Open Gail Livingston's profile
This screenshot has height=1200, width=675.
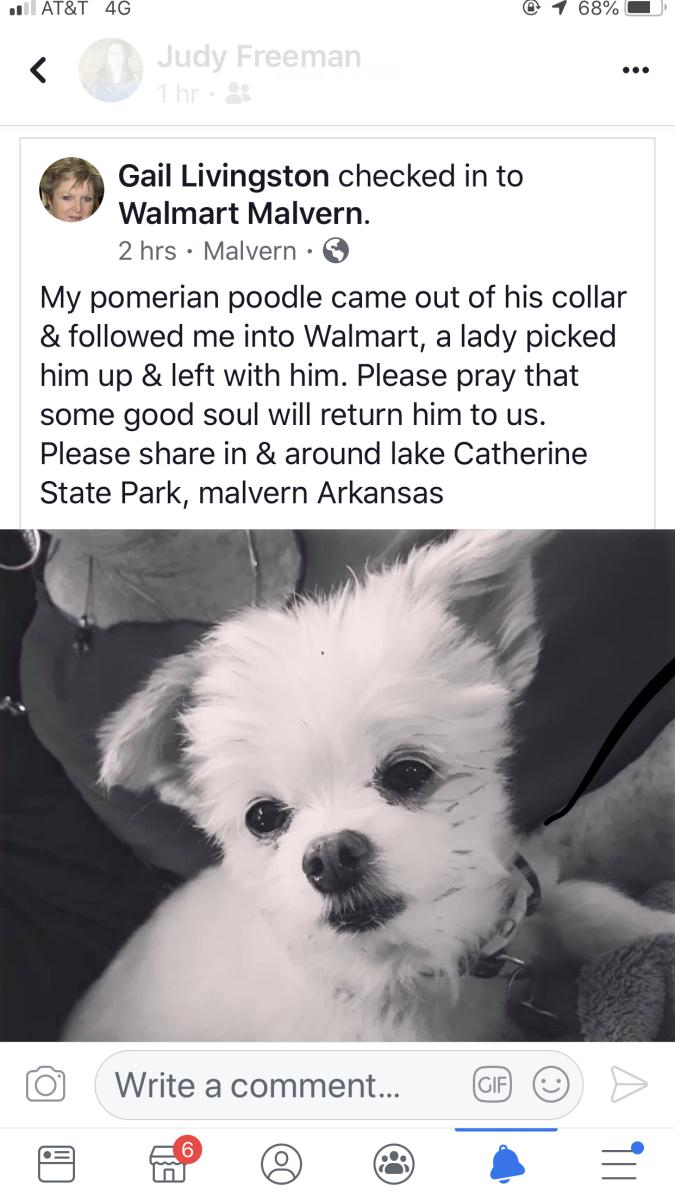(223, 177)
